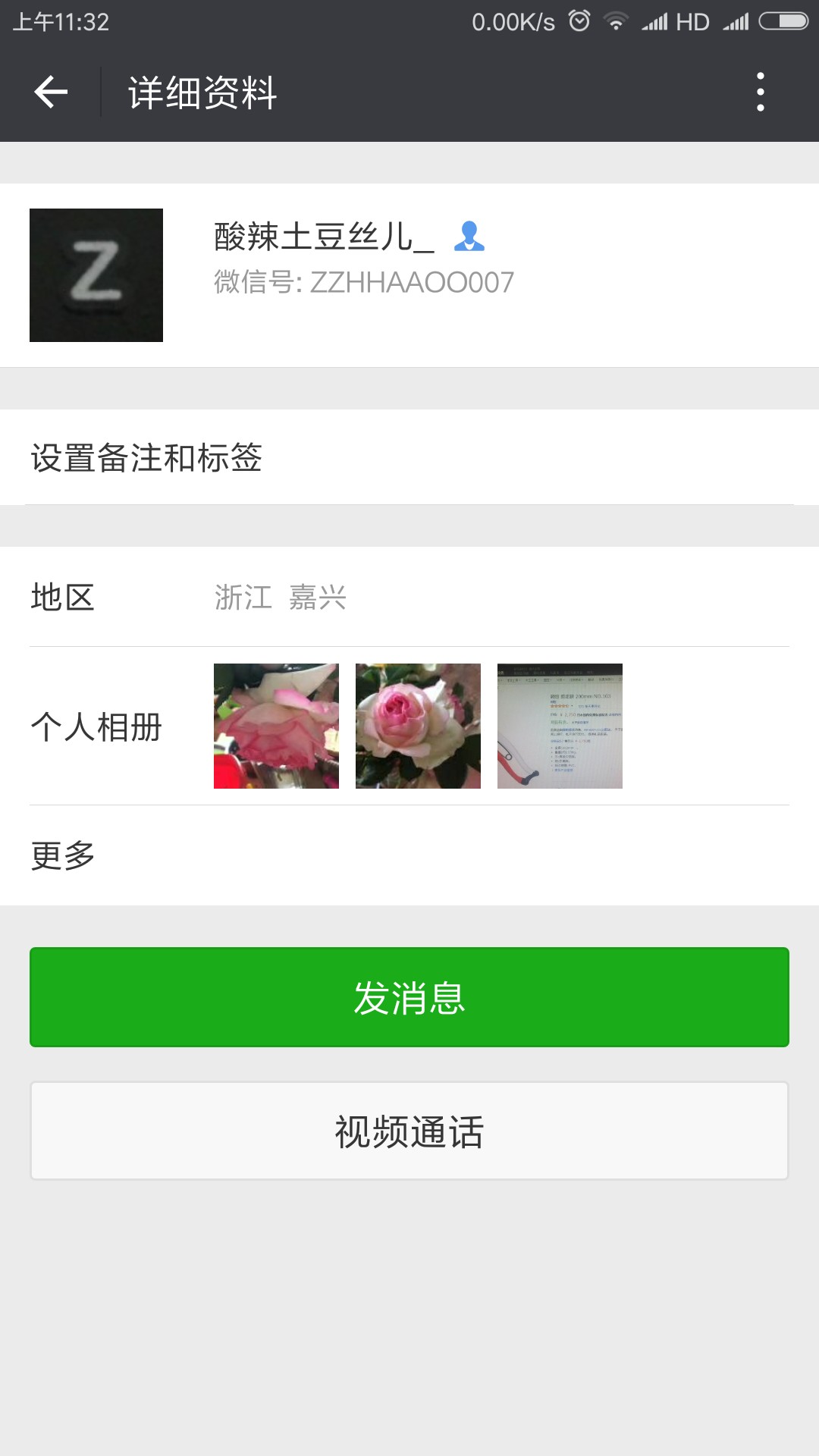View the contact's profile avatar
Image resolution: width=819 pixels, height=1456 pixels.
pos(96,275)
